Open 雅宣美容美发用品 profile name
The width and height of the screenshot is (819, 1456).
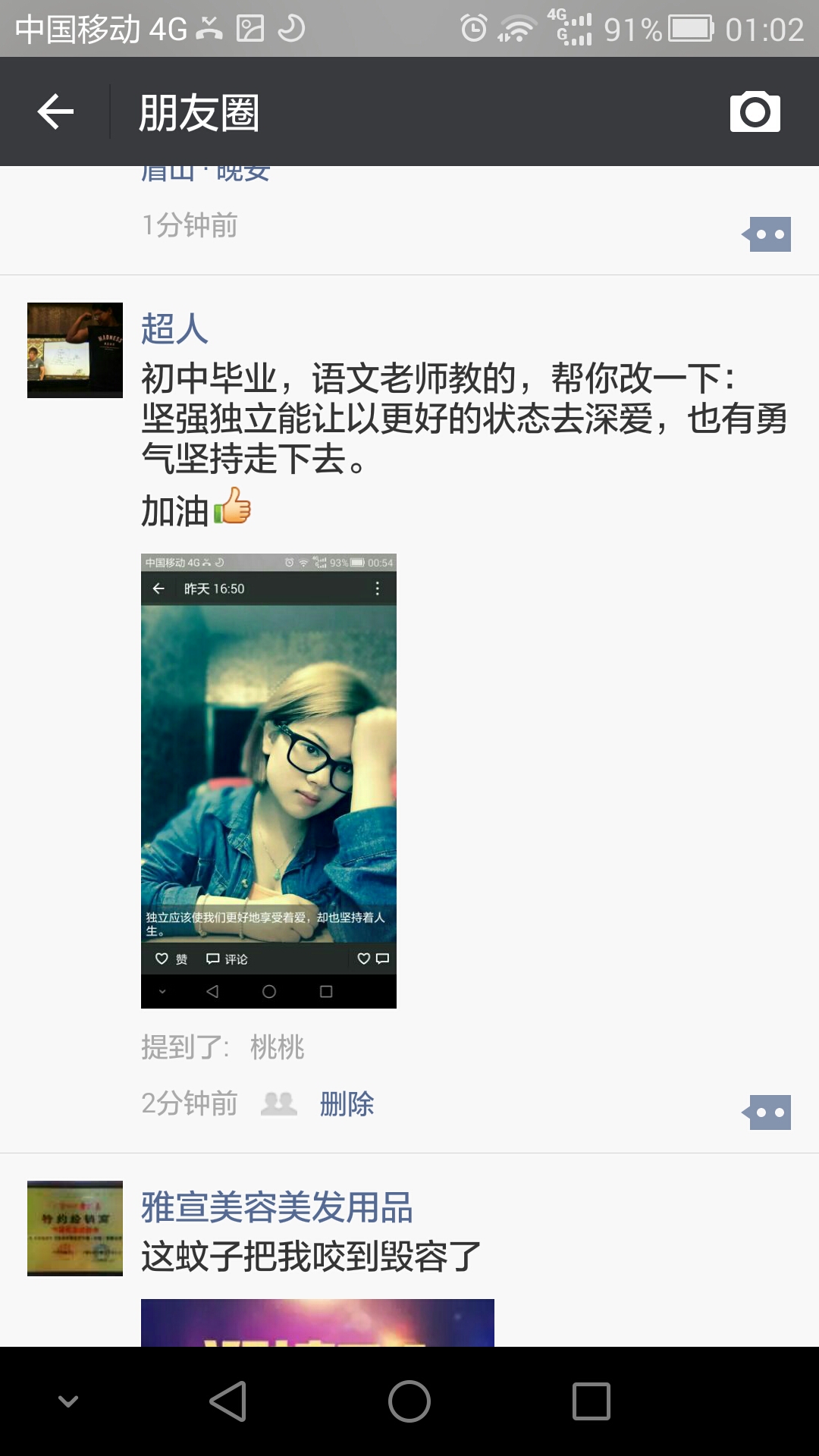(x=277, y=1207)
